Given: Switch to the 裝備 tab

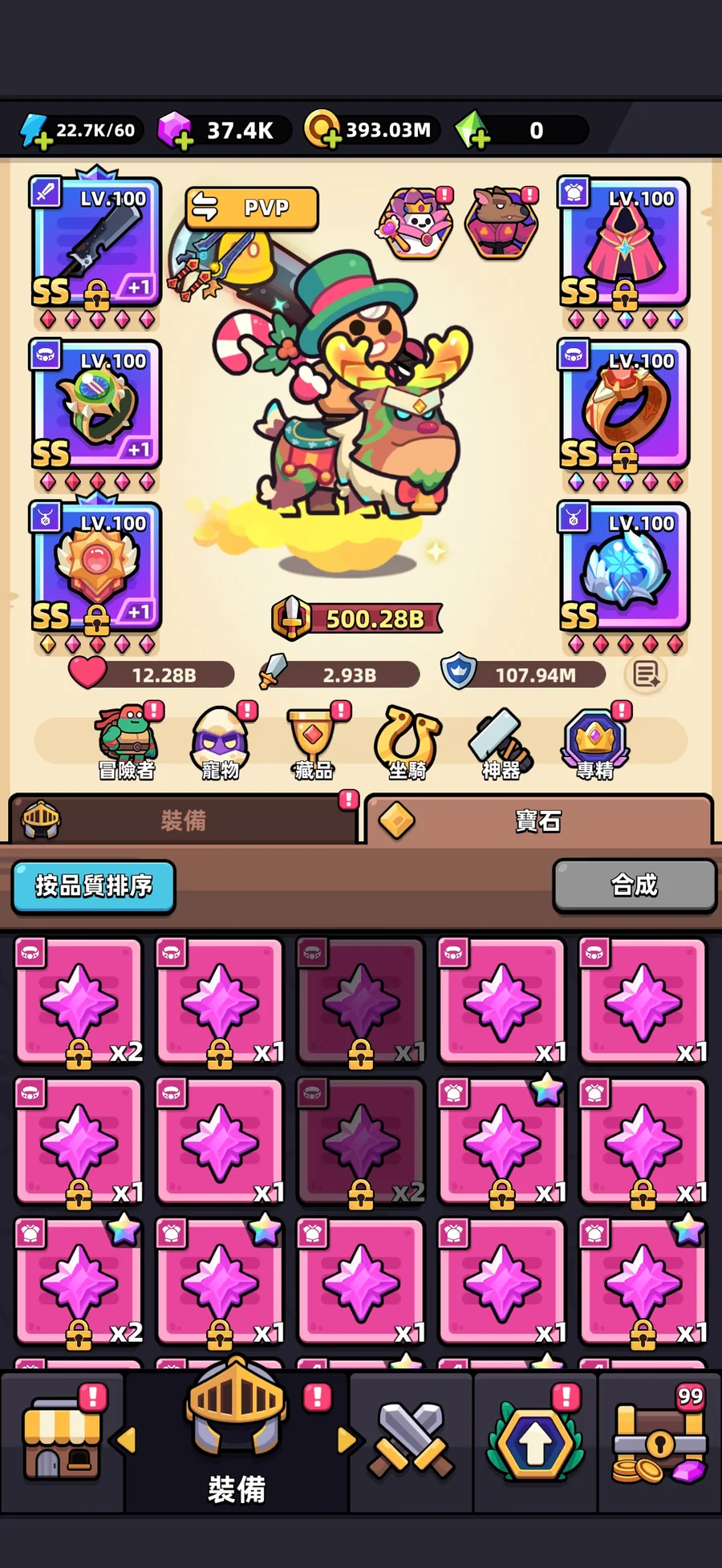Looking at the screenshot, I should coord(183,820).
